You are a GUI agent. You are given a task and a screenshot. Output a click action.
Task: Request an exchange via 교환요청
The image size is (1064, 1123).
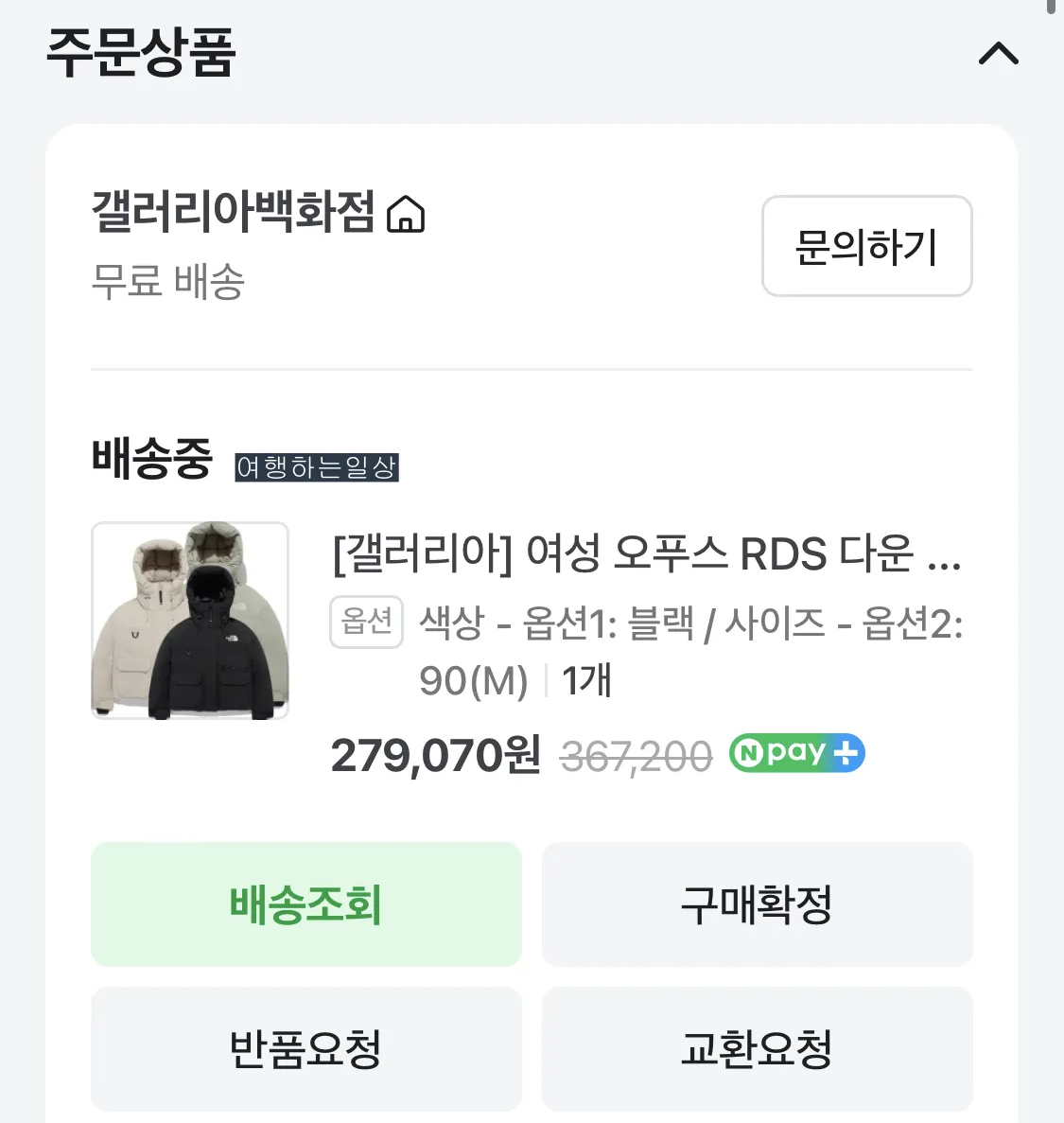click(x=757, y=1048)
